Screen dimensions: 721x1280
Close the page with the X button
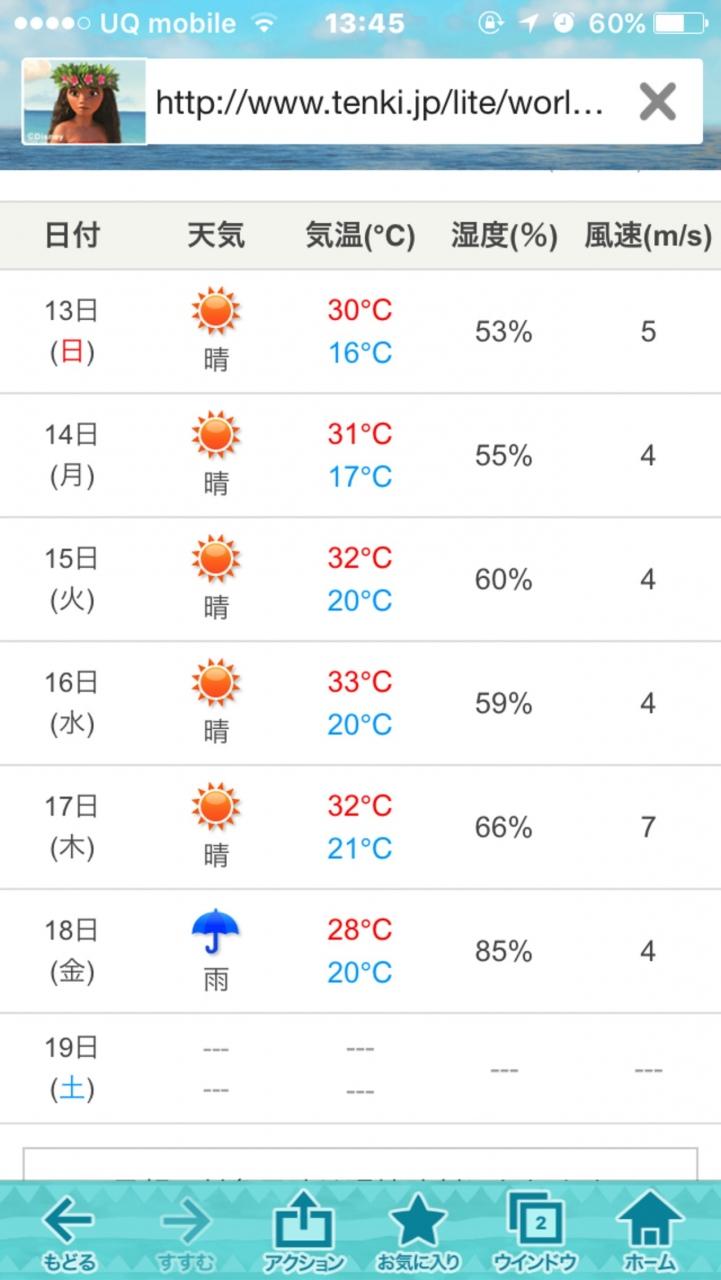pos(657,102)
